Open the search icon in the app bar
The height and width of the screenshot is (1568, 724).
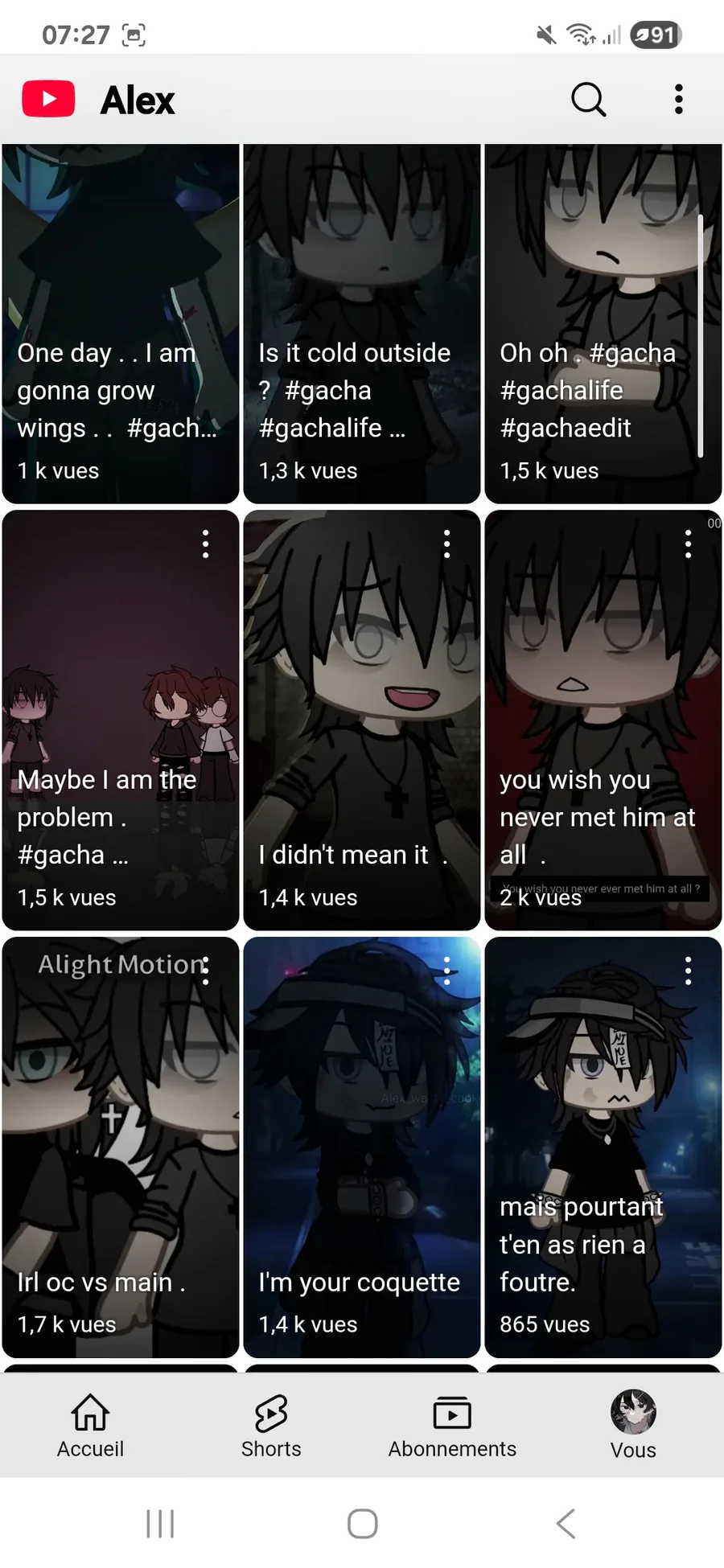[588, 100]
